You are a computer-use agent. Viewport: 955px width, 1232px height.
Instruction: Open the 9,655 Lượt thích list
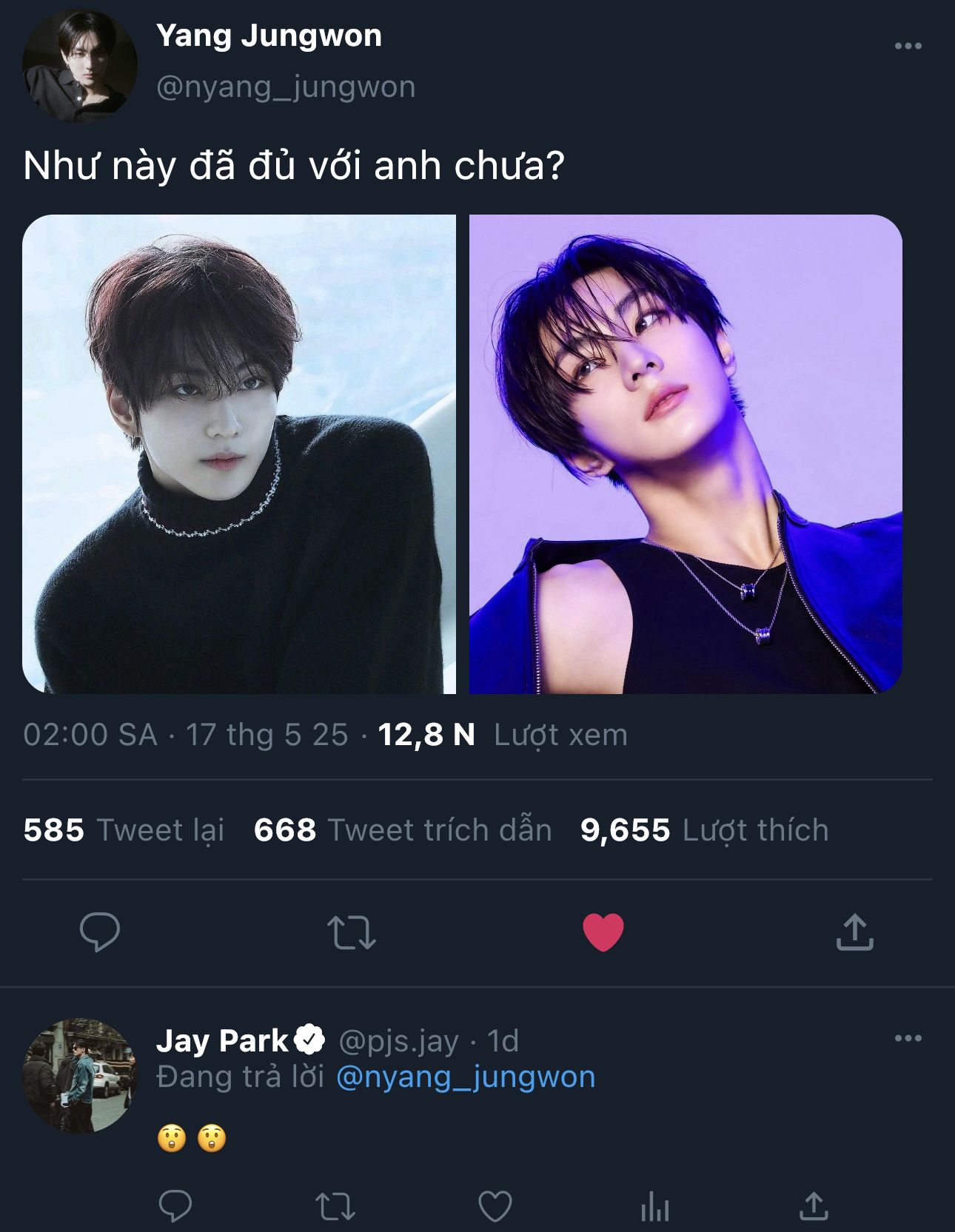click(x=704, y=830)
